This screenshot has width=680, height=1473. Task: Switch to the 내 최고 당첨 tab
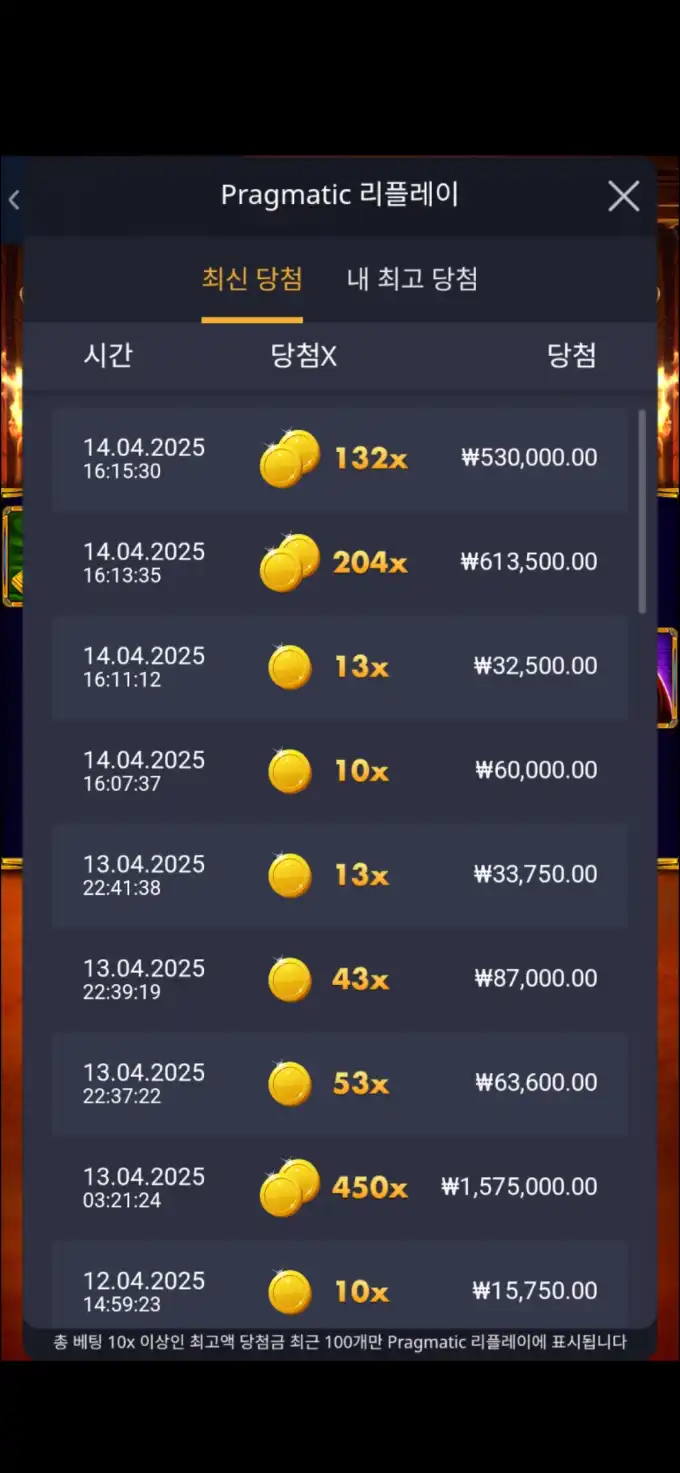[x=412, y=279]
